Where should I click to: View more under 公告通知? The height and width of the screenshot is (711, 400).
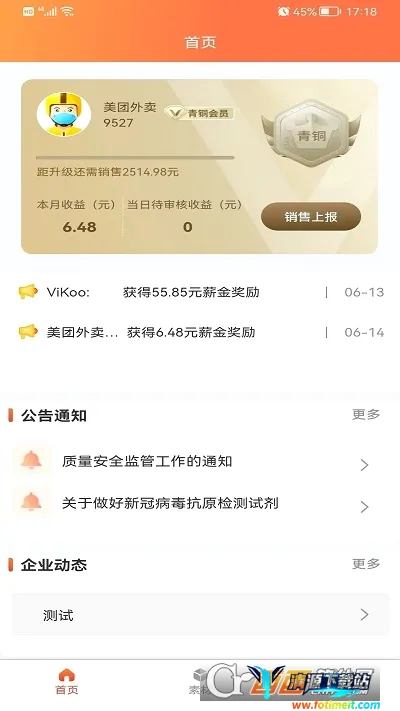coord(366,414)
